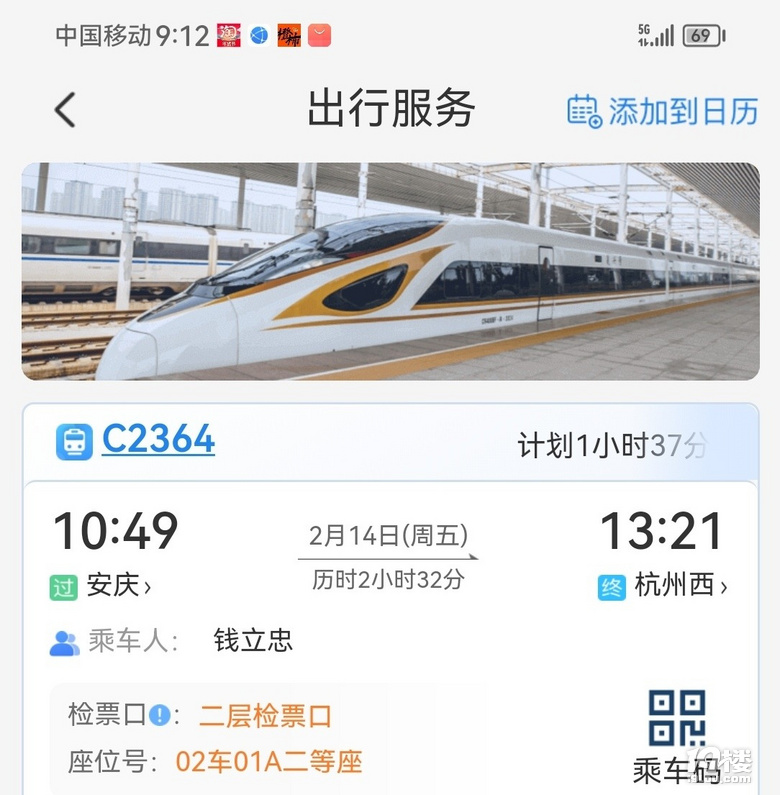Open 安庆 departure station details
Viewport: 780px width, 795px height.
[118, 586]
